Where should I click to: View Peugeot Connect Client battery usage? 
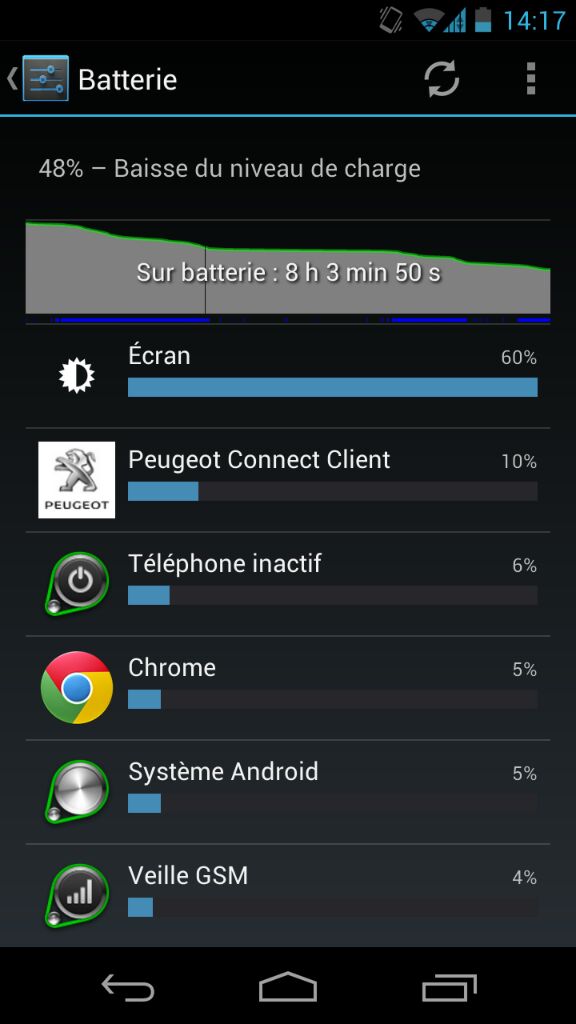coord(287,480)
